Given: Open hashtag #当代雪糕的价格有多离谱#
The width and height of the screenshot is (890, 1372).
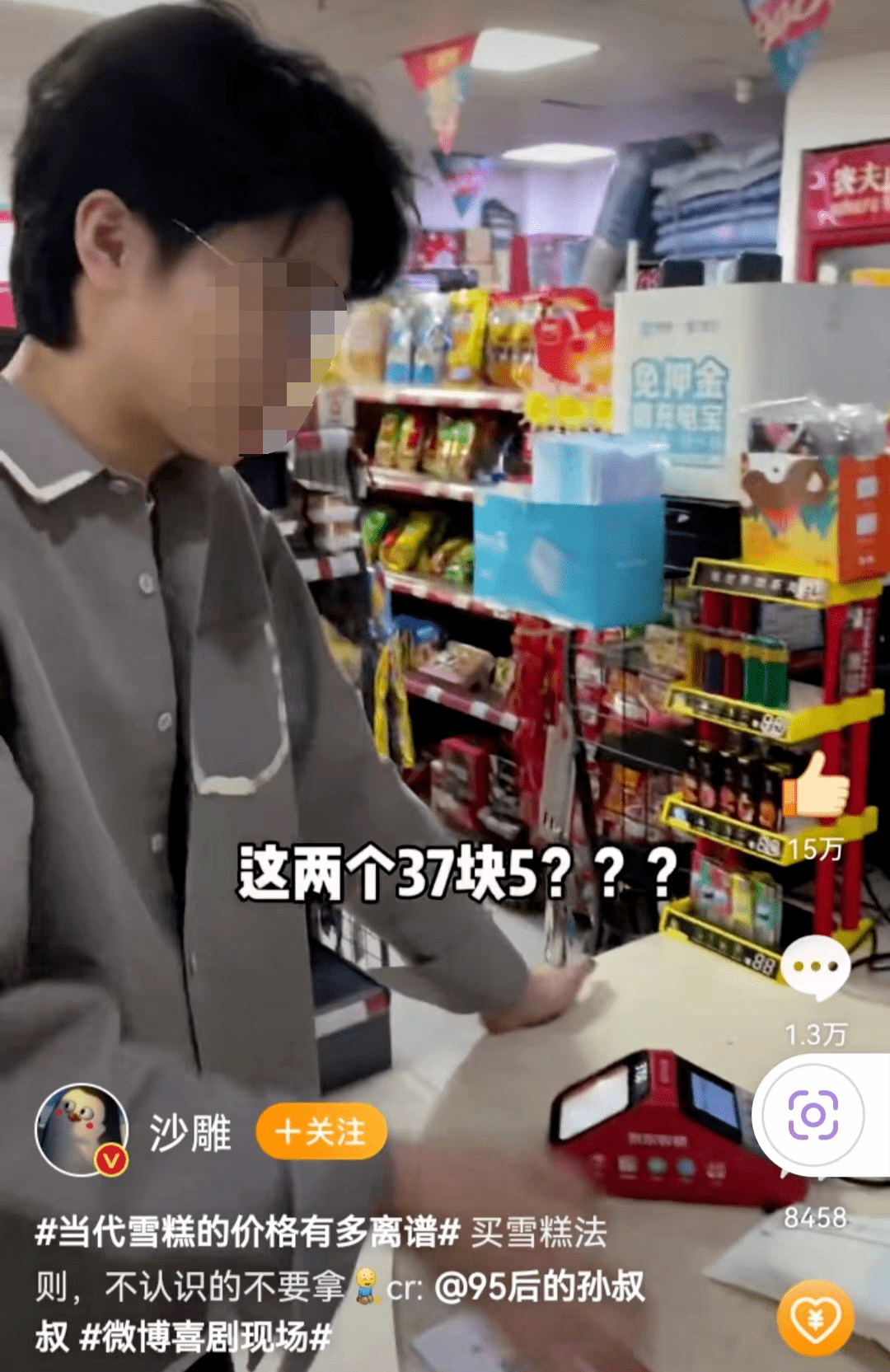Looking at the screenshot, I should tap(247, 1233).
